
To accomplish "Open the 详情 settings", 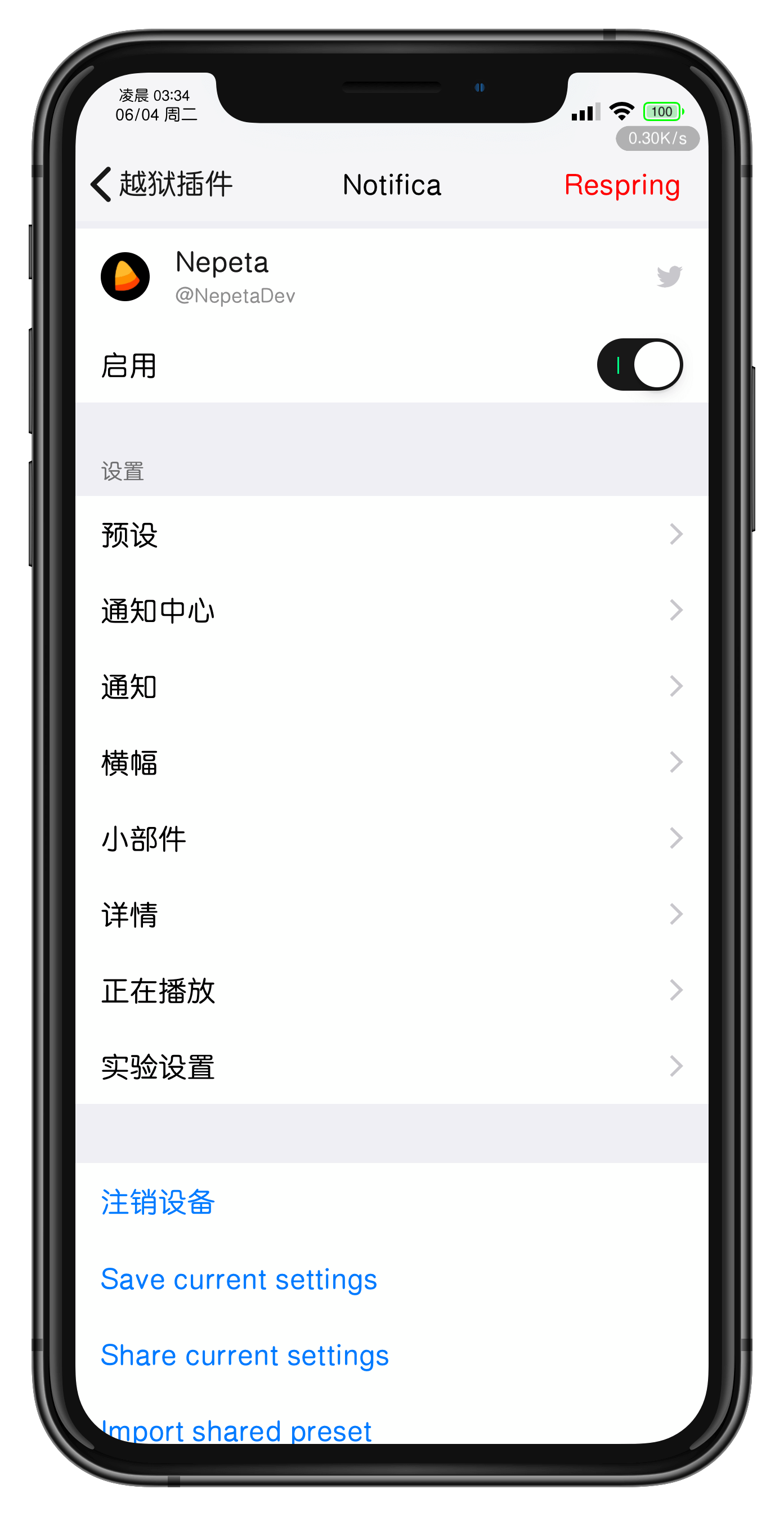I will (391, 914).
